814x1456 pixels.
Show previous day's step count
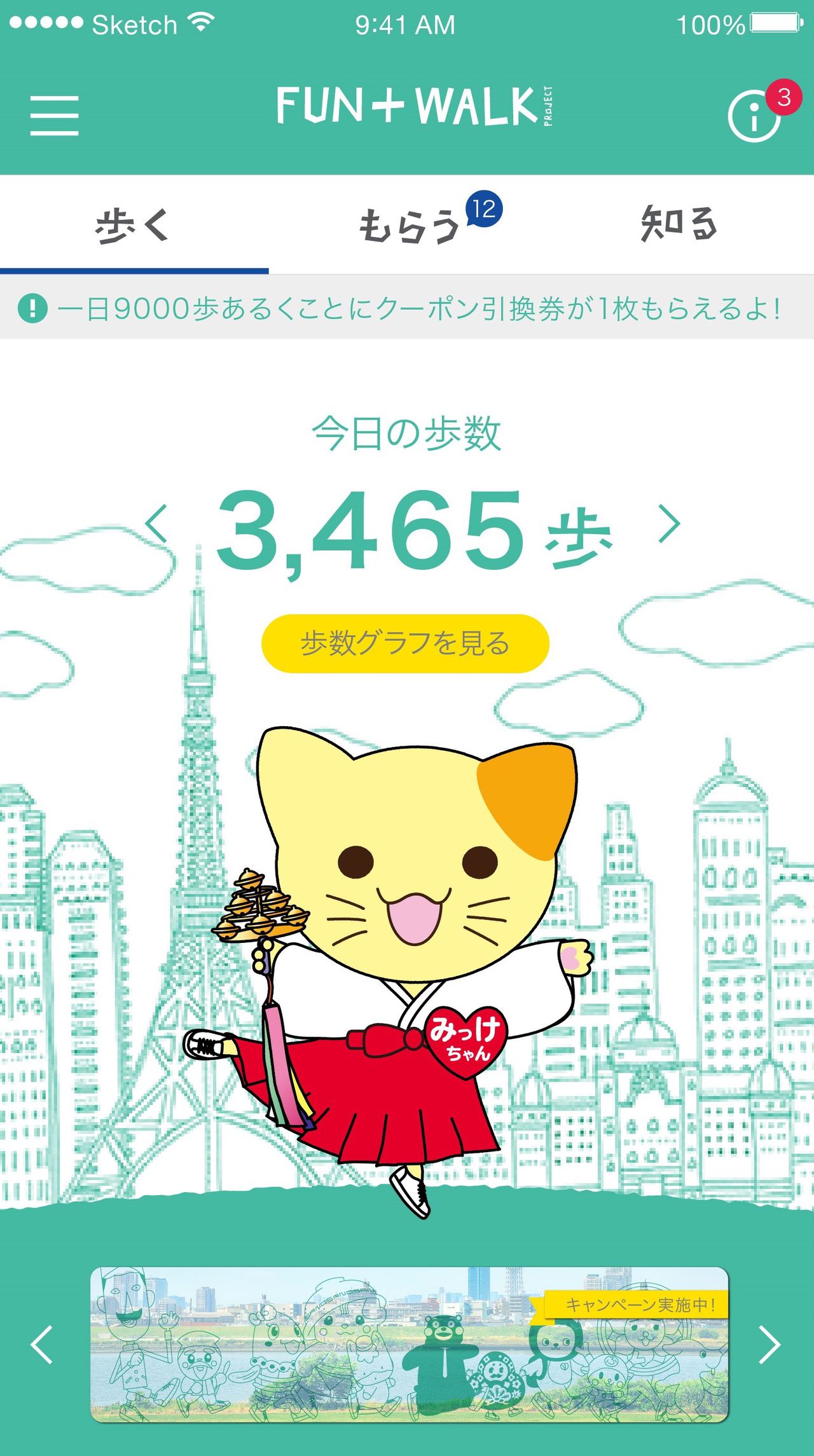pyautogui.click(x=156, y=524)
